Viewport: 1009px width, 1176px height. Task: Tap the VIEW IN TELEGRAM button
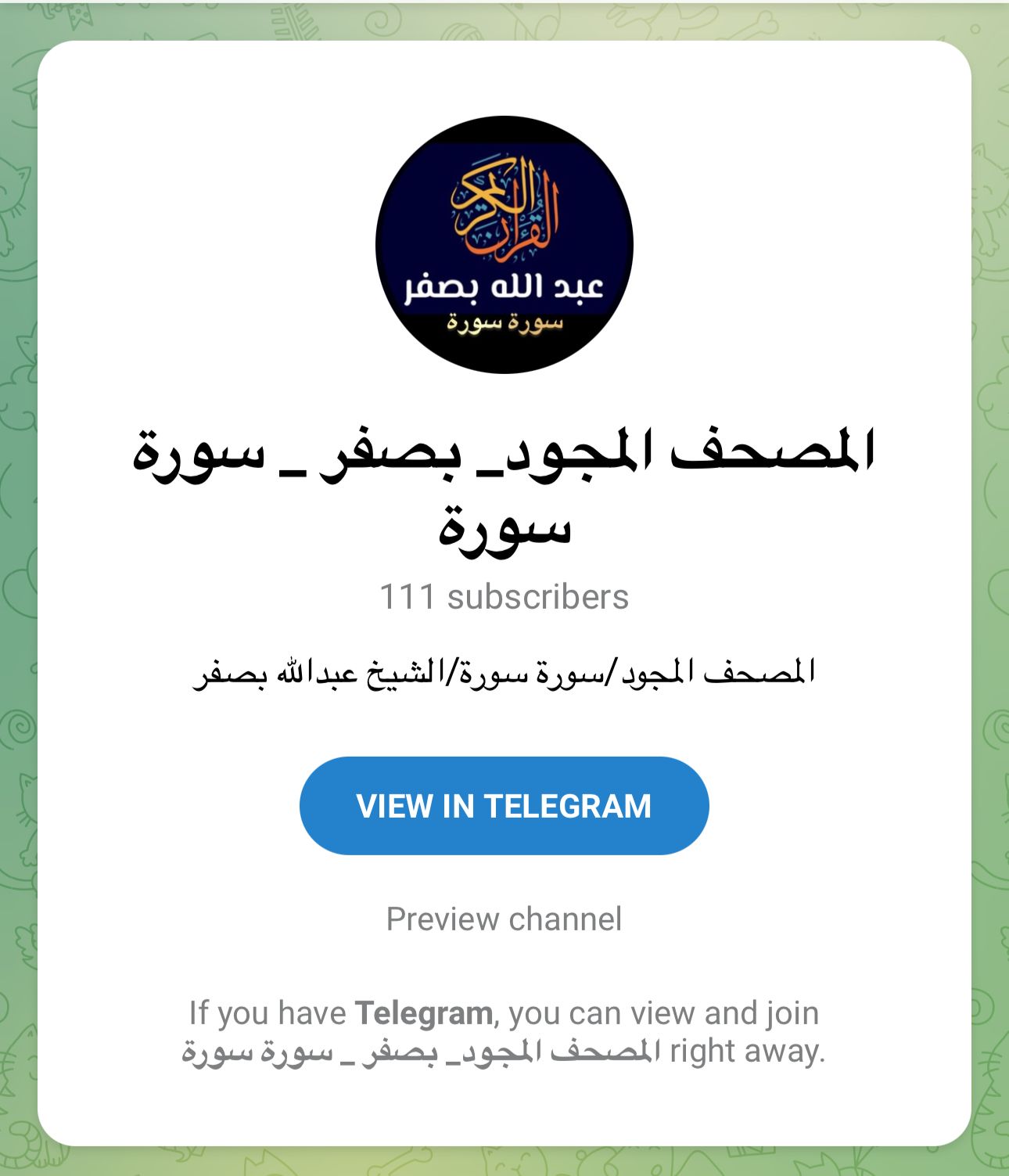[504, 806]
